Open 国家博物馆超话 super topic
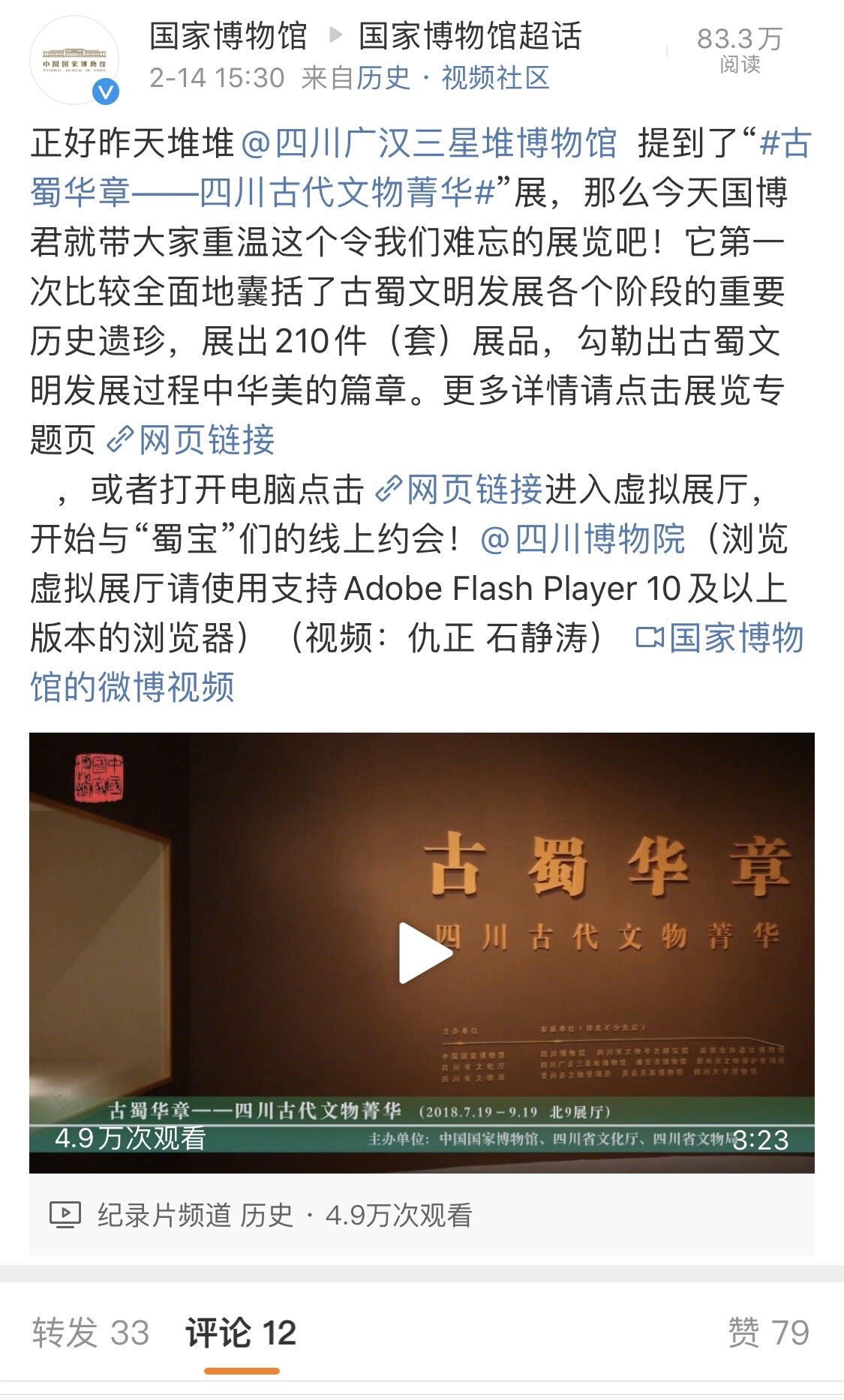 pyautogui.click(x=470, y=36)
